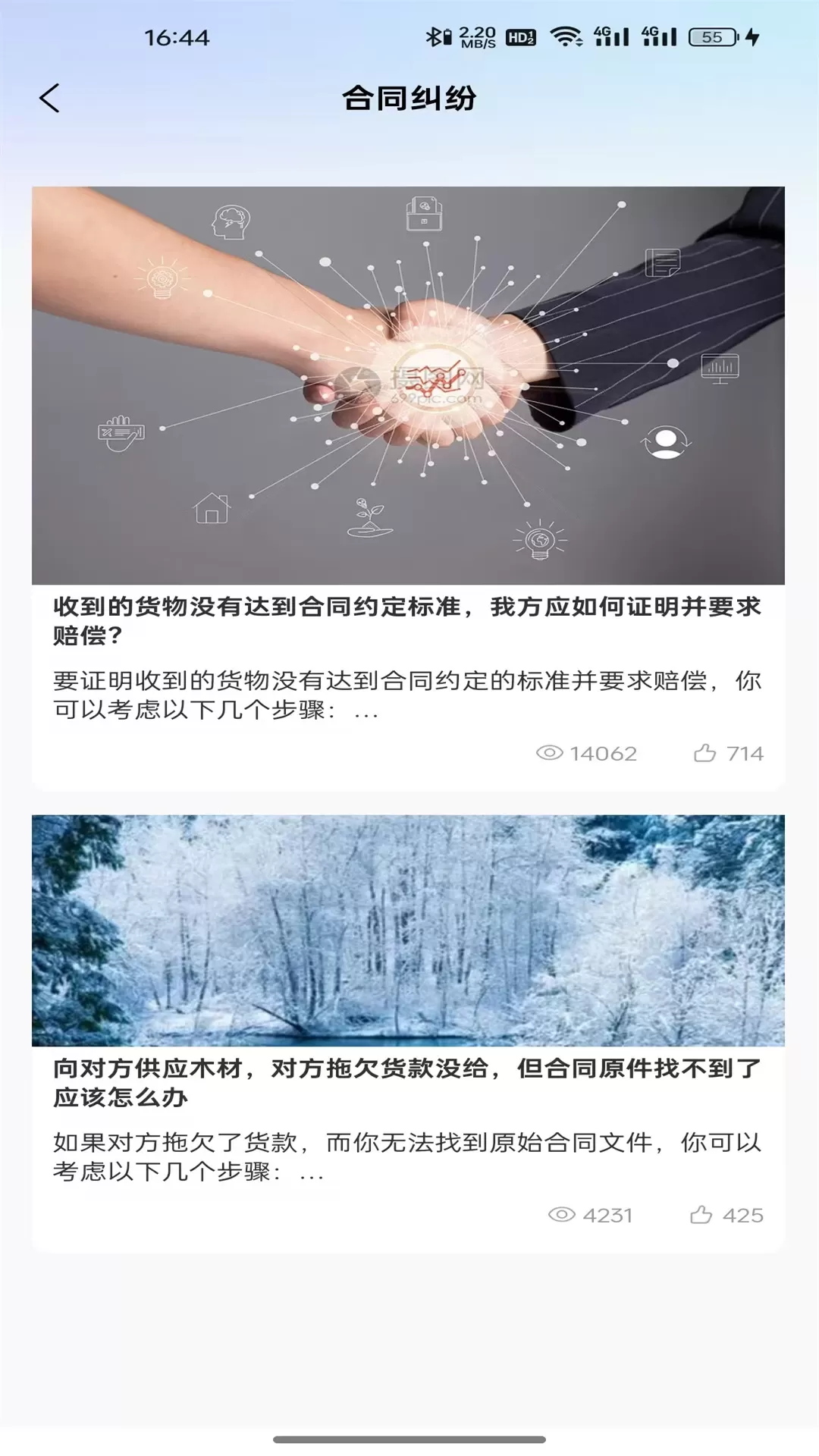Go back from 合同纠纷 page
This screenshot has height=1456, width=819.
pyautogui.click(x=49, y=99)
